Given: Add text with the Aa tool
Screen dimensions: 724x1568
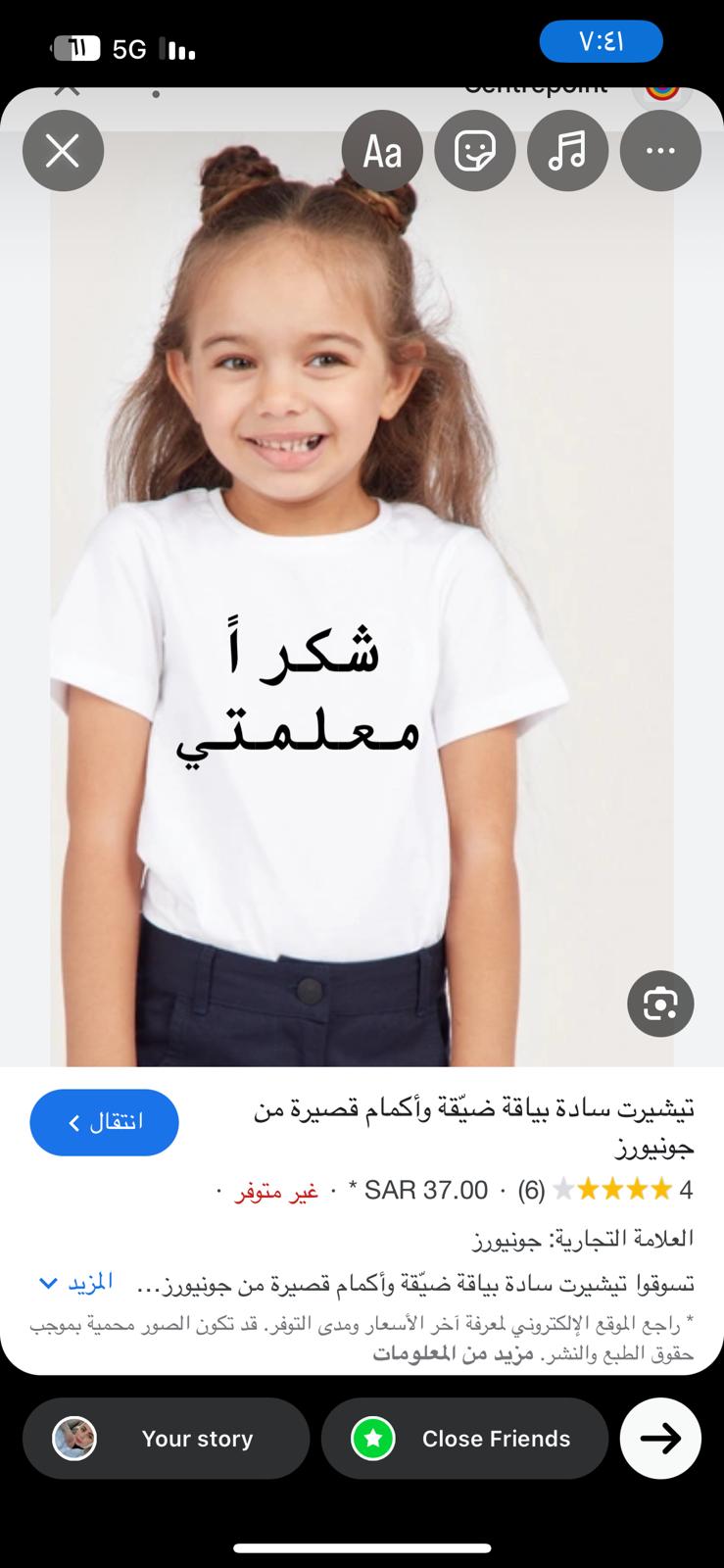Looking at the screenshot, I should click(x=382, y=151).
